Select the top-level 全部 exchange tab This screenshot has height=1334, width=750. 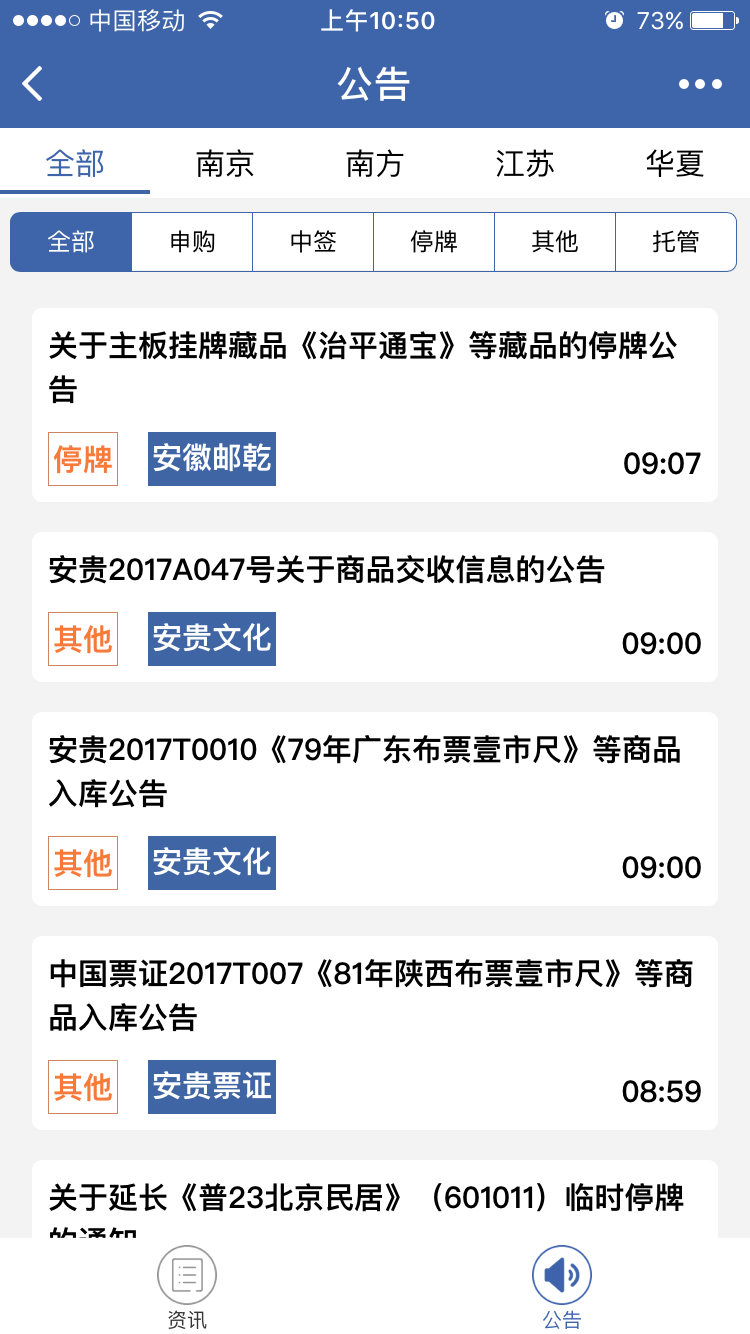[75, 164]
